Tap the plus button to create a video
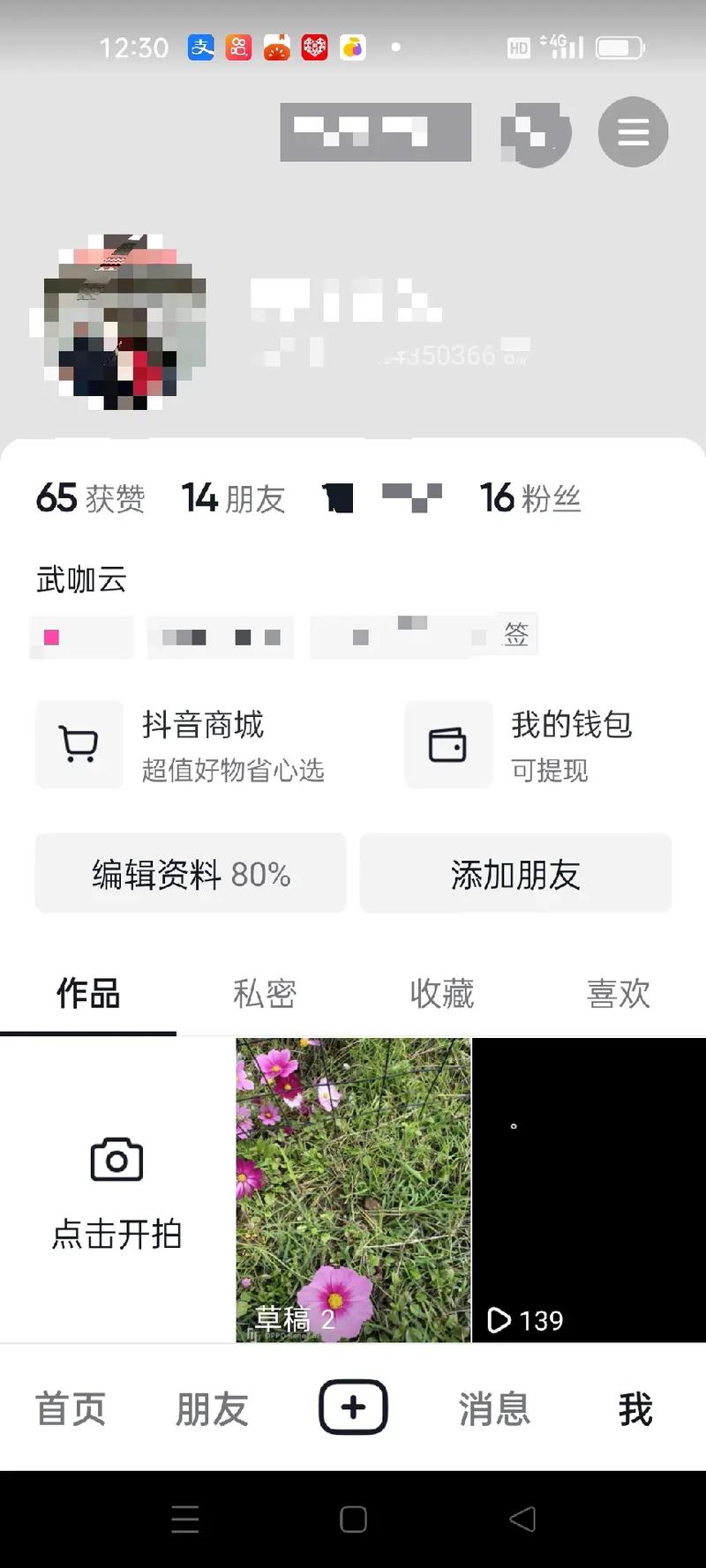 (352, 1407)
